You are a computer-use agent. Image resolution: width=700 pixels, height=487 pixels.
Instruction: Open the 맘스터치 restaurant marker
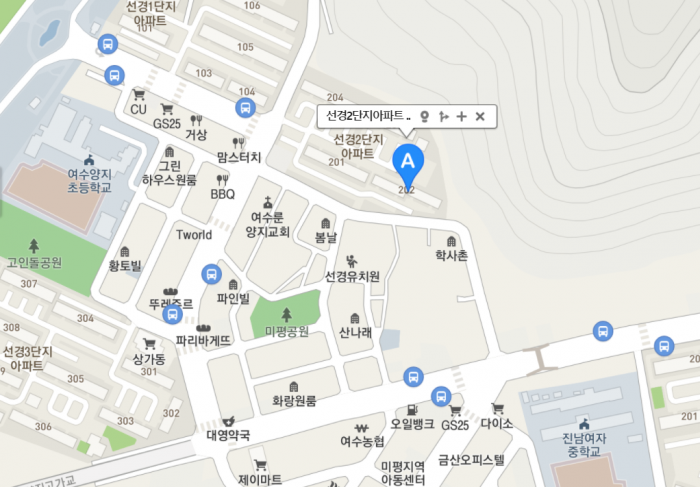238,143
